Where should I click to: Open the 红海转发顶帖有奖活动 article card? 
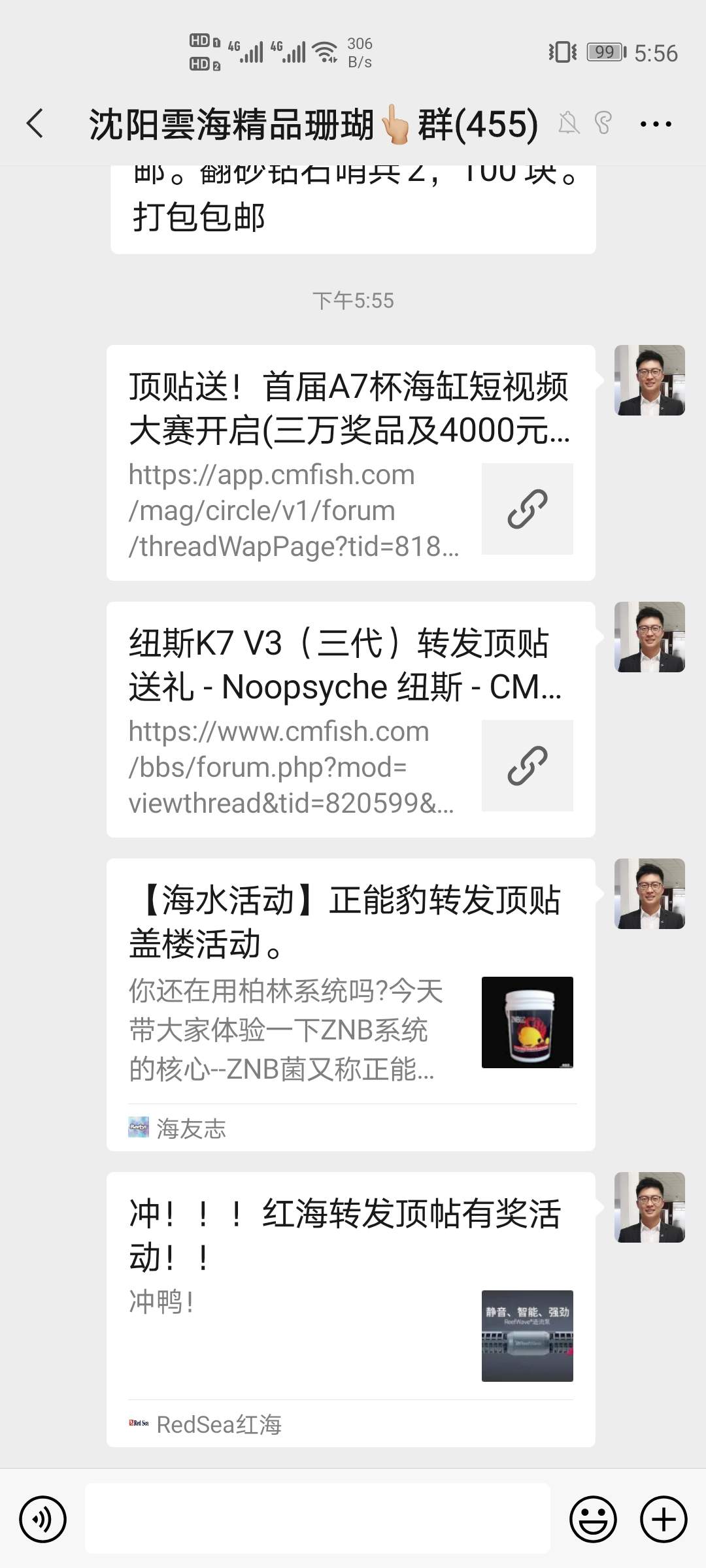coord(350,1310)
